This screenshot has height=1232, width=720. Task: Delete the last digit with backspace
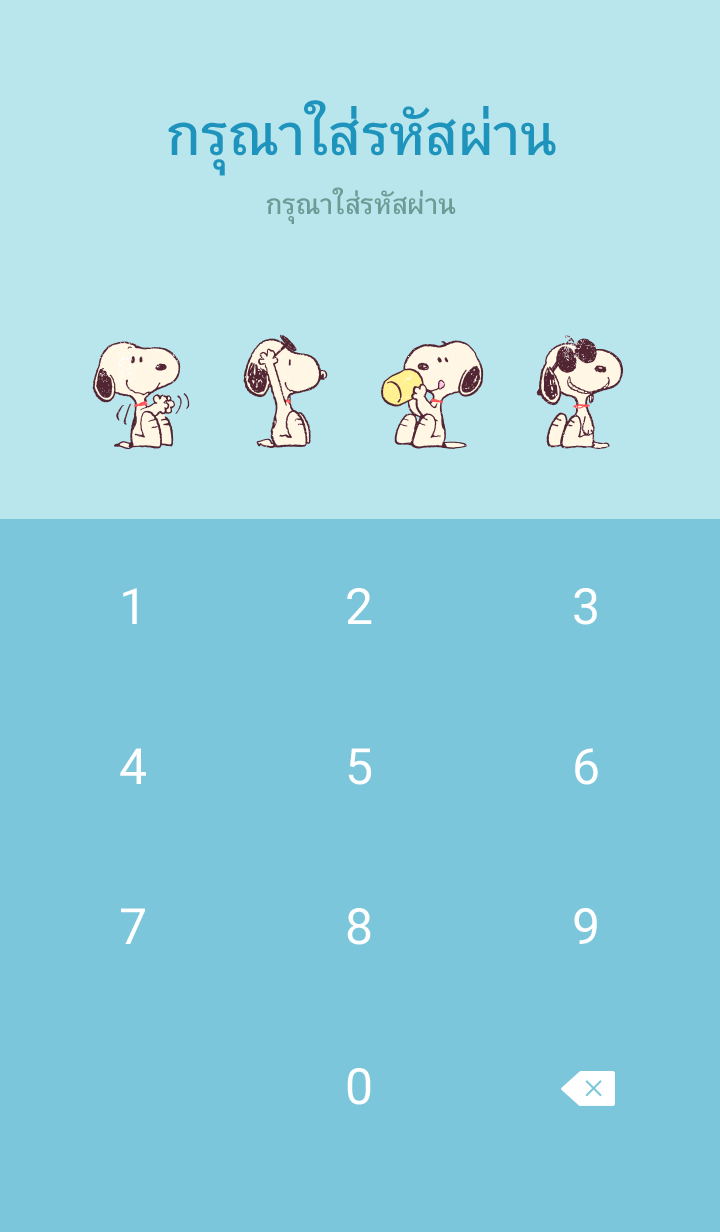coord(588,1088)
